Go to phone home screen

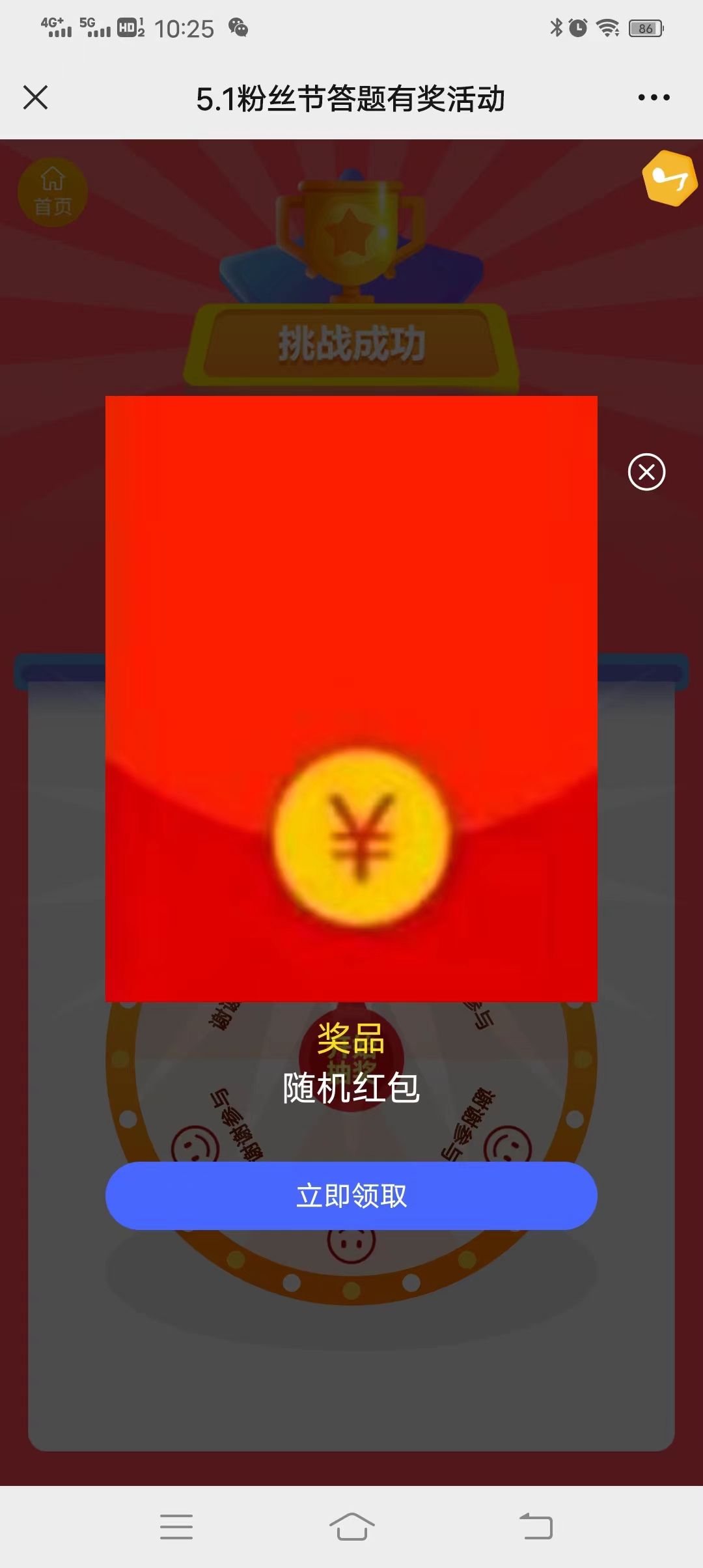(x=351, y=1526)
